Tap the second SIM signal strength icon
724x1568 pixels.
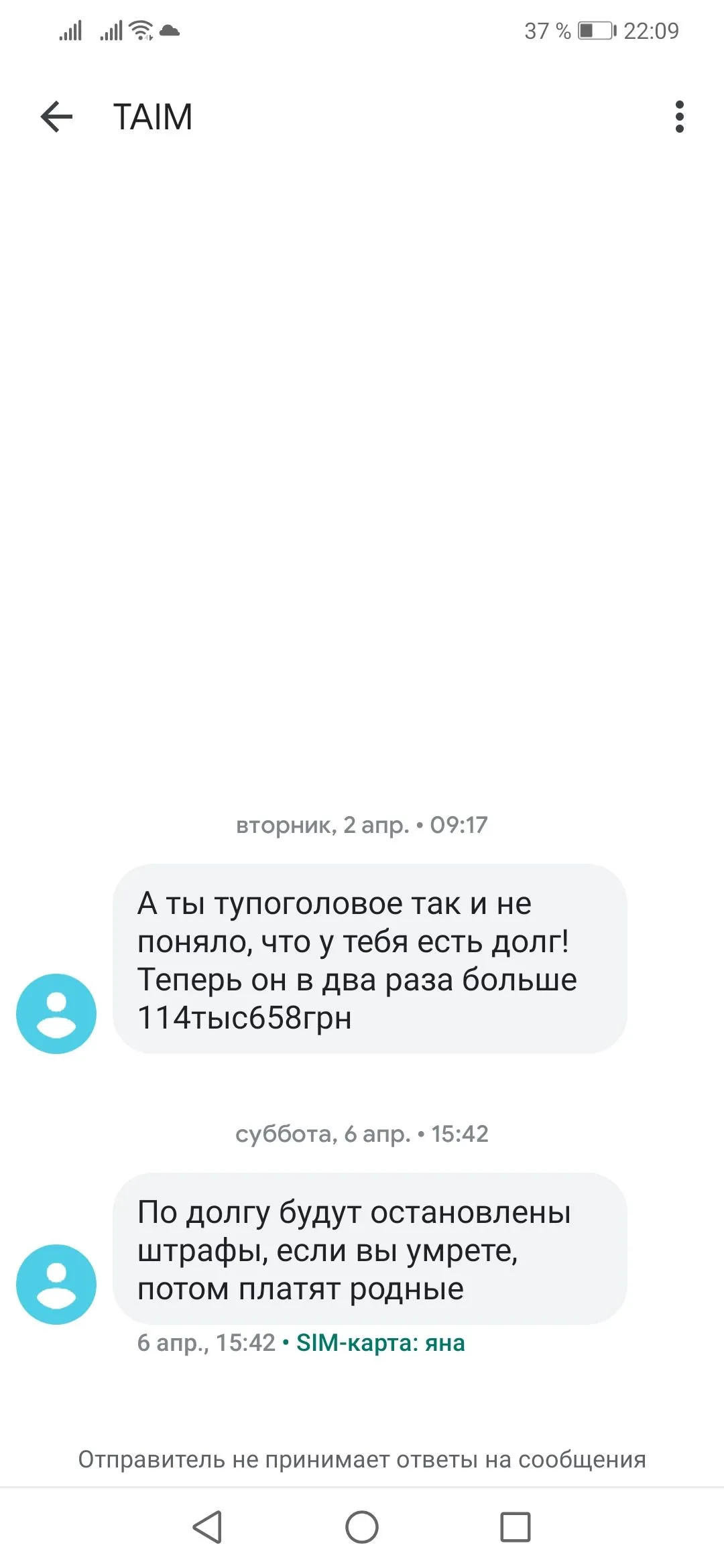(x=113, y=30)
